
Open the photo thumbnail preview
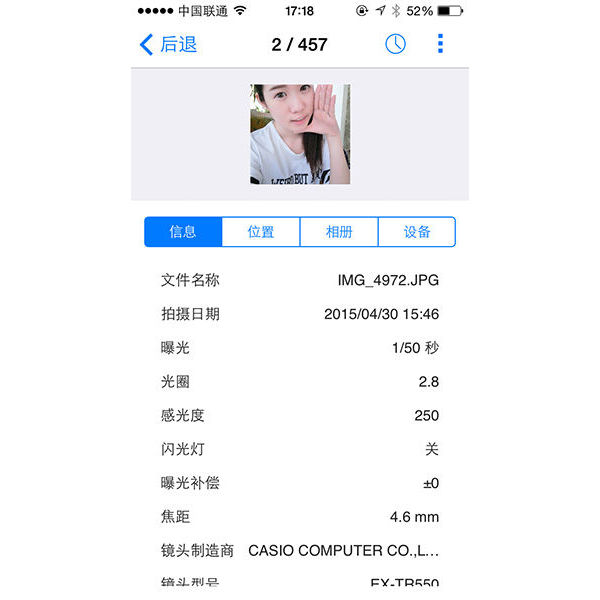click(x=300, y=134)
